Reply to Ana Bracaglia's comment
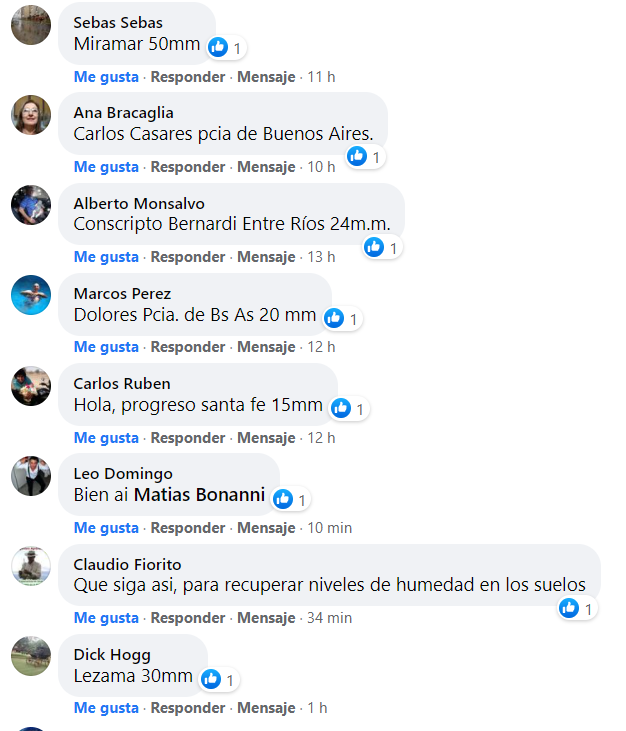This screenshot has height=731, width=626. point(188,167)
